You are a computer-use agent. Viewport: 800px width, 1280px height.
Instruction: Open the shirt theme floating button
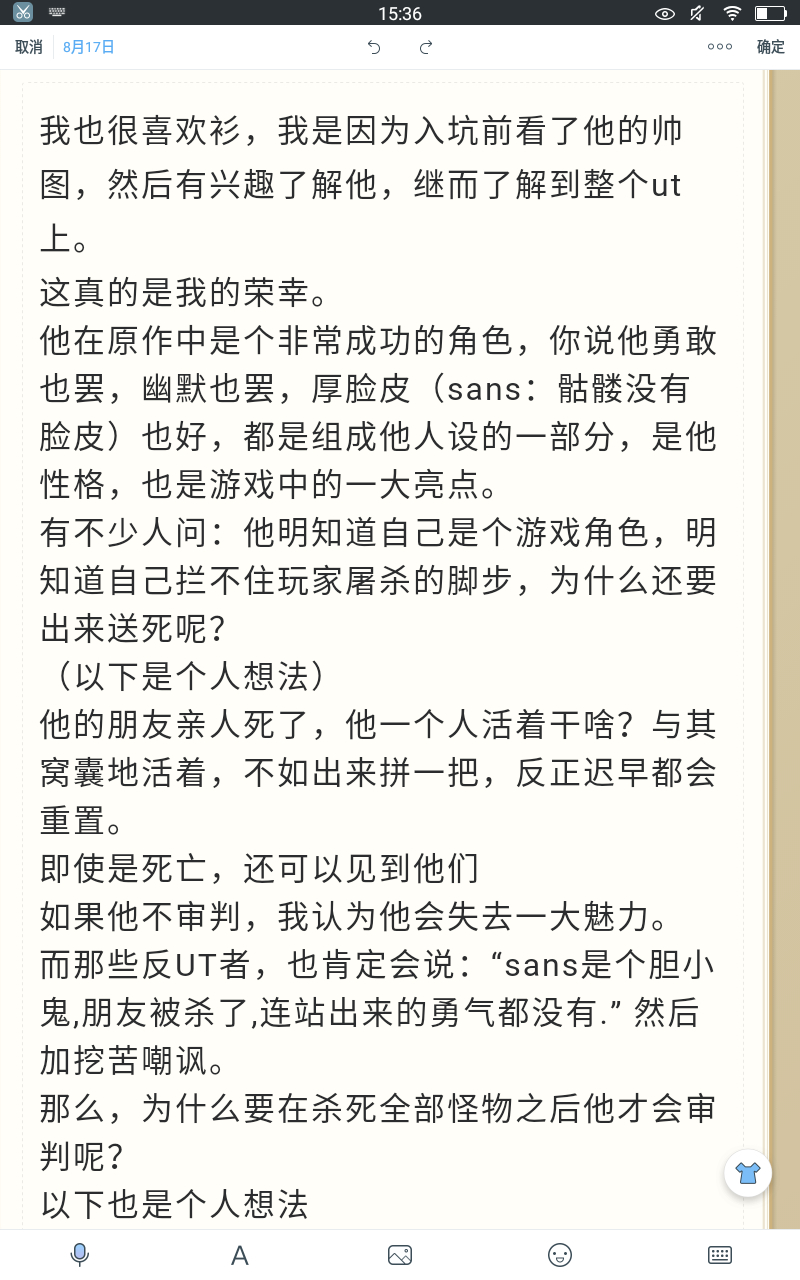[x=748, y=1173]
